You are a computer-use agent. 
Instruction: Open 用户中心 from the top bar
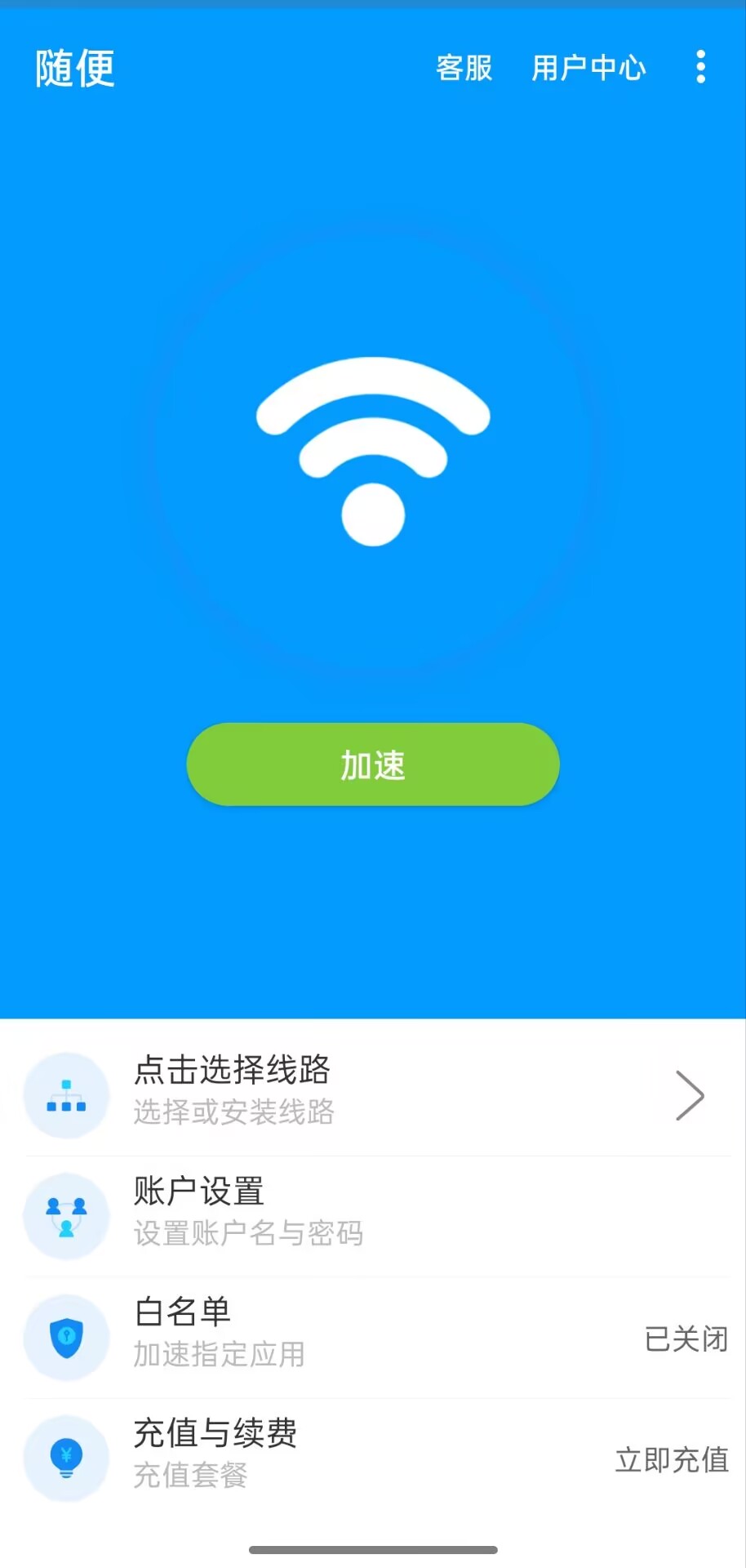pyautogui.click(x=591, y=69)
